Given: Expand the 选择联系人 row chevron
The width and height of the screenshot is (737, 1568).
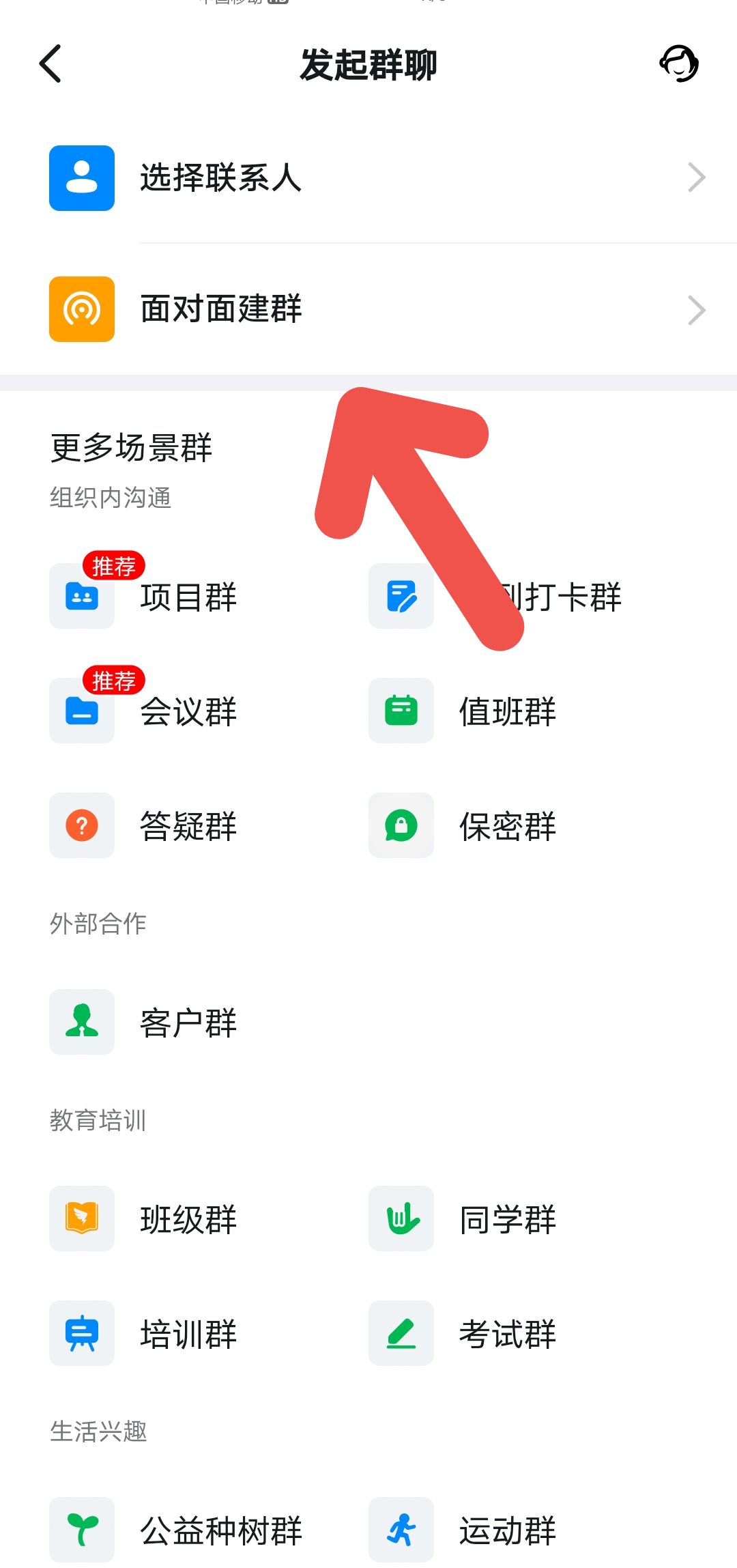Looking at the screenshot, I should [x=697, y=177].
